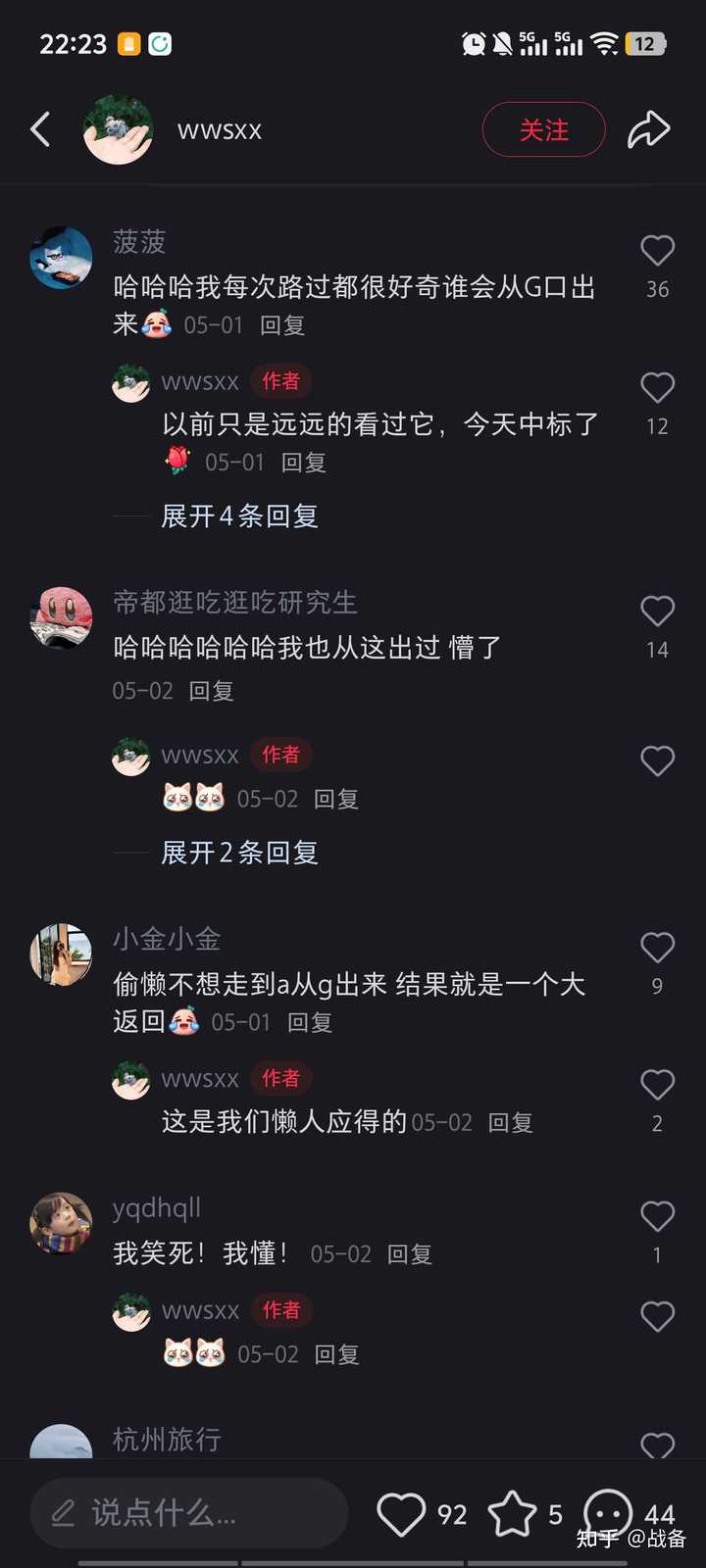Open 菠菠's profile picture
The width and height of the screenshot is (706, 1568).
(61, 259)
